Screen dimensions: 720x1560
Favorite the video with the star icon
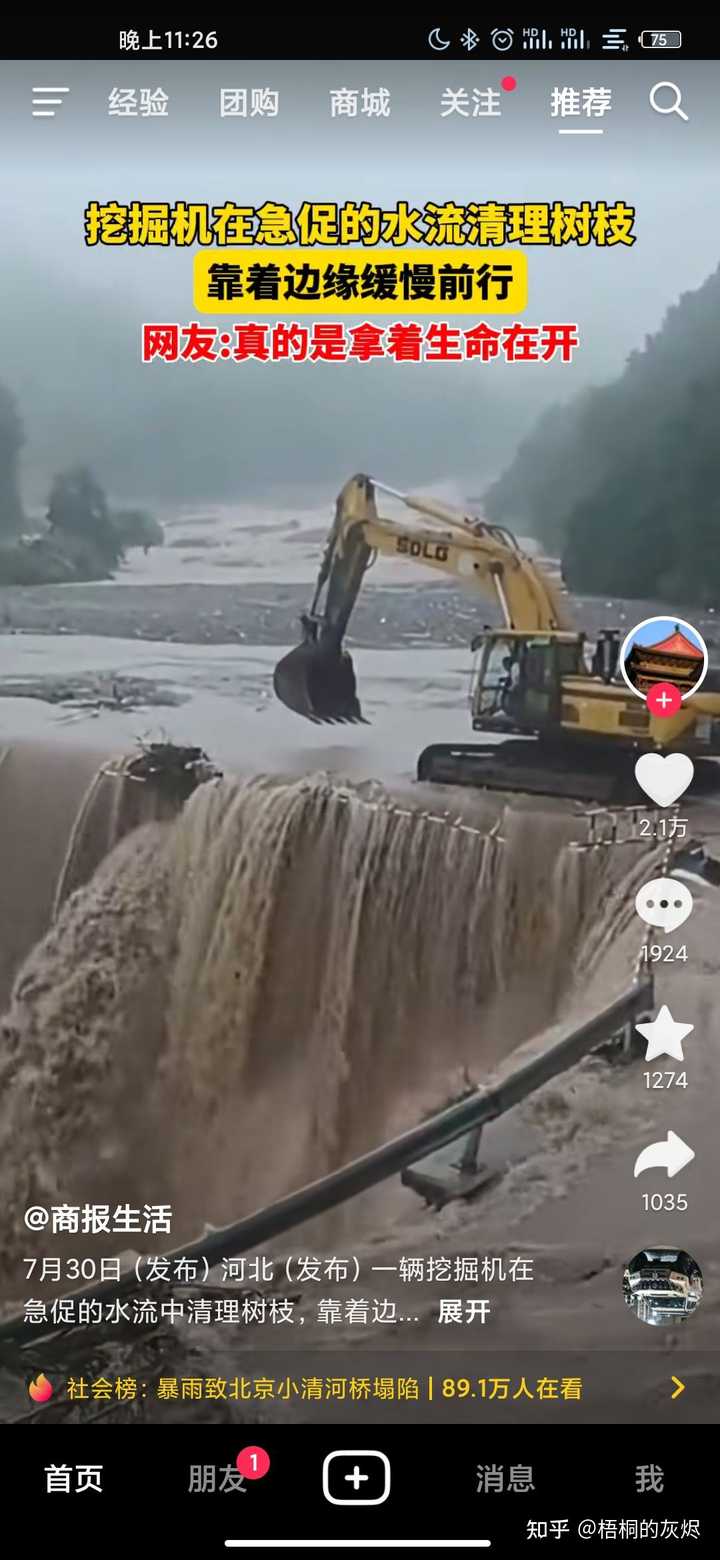click(664, 1033)
